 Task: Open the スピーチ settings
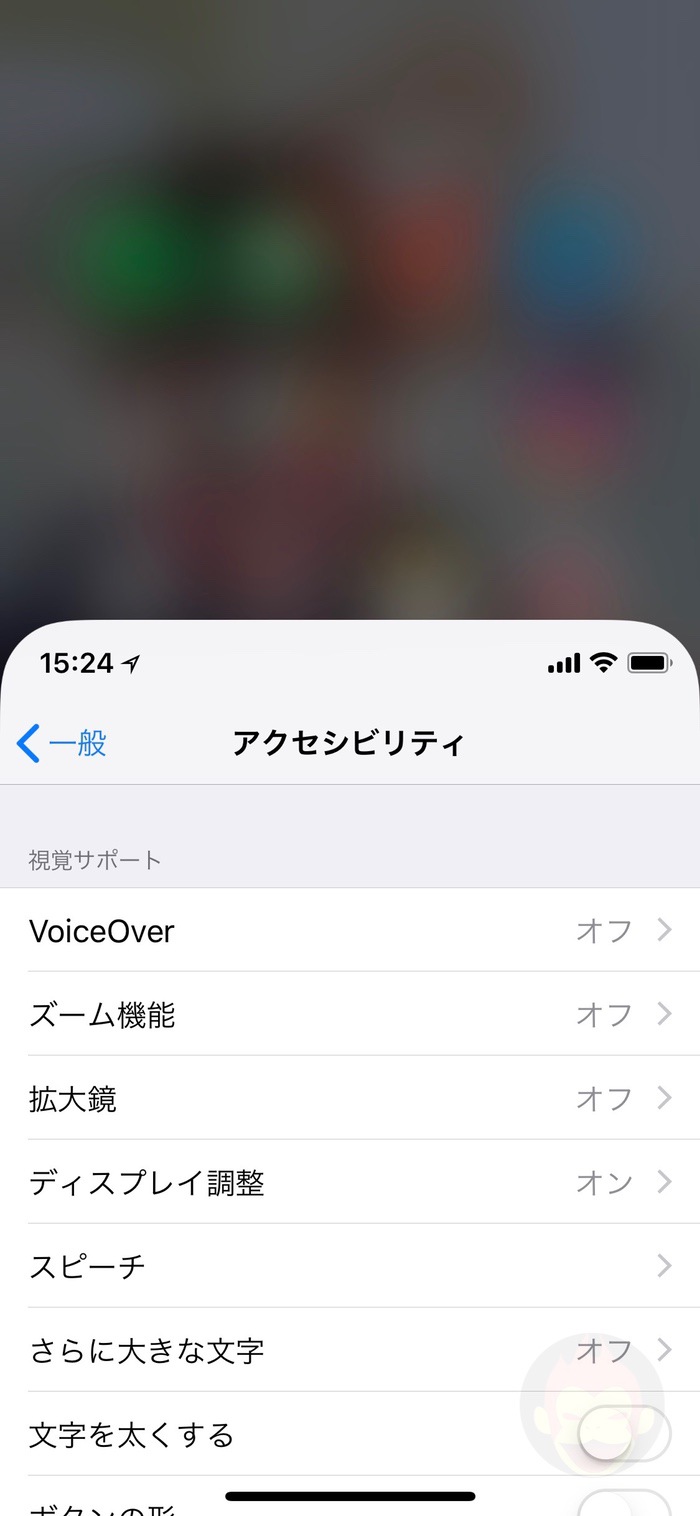[350, 1266]
